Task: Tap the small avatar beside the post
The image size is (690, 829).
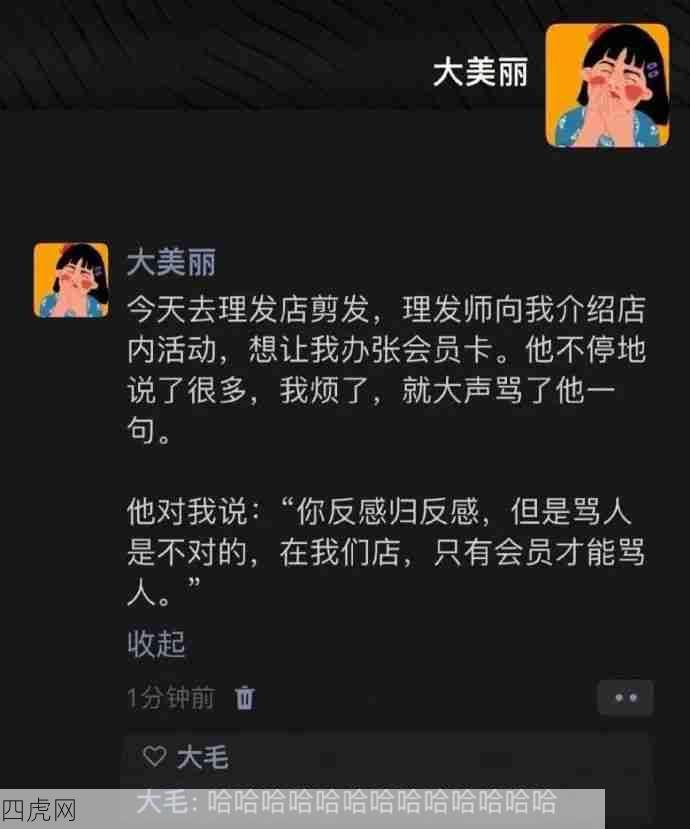Action: [71, 280]
